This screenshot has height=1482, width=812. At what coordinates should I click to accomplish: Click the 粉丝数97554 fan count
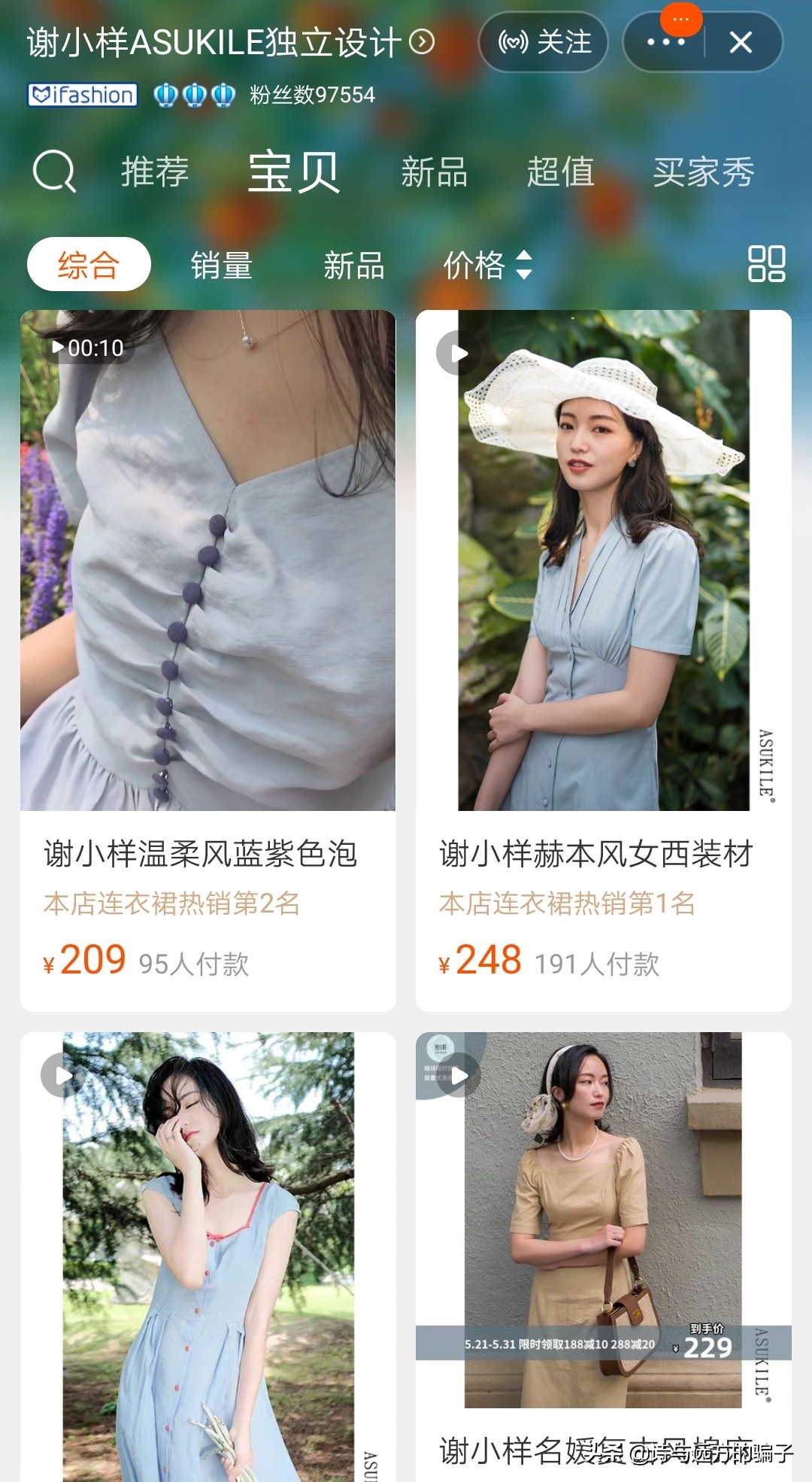(x=311, y=95)
